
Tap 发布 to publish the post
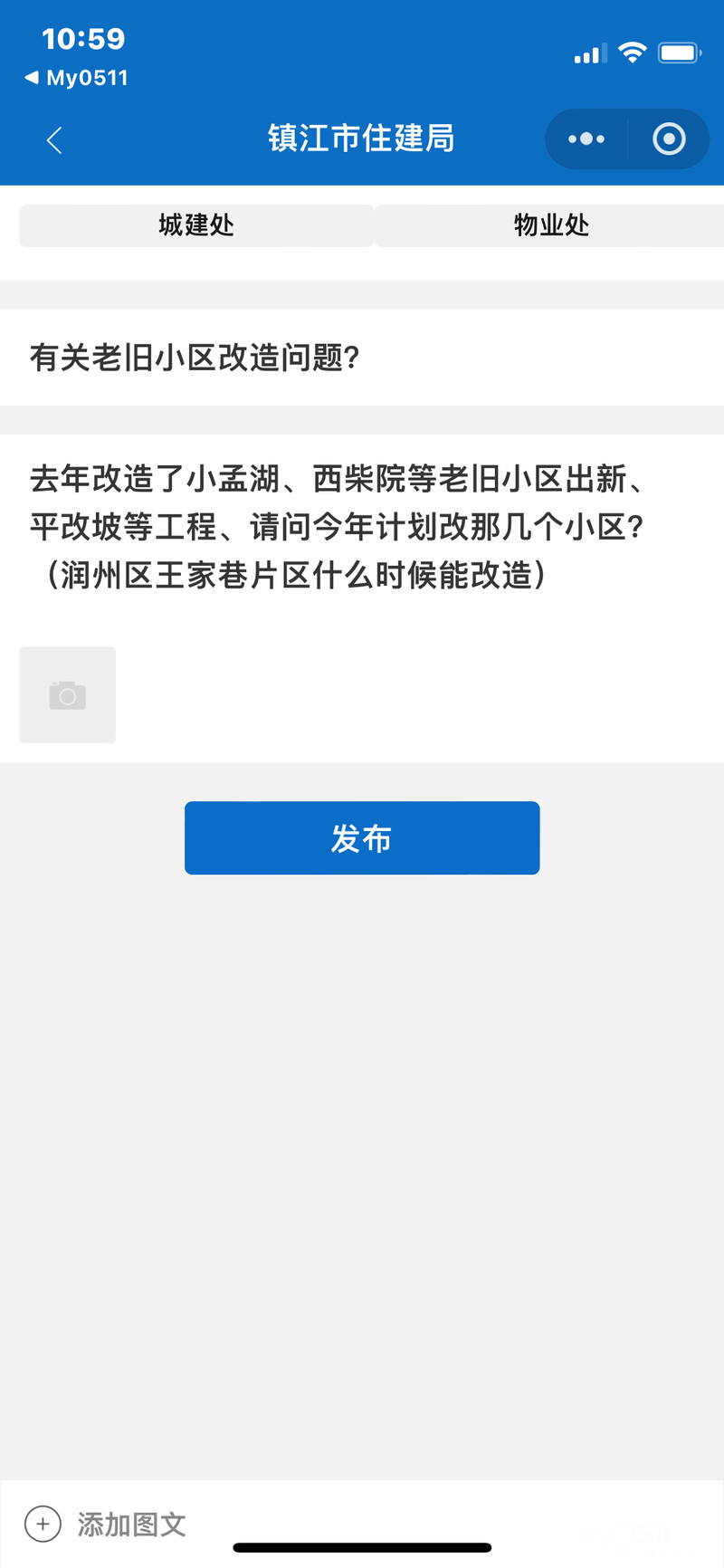click(x=362, y=838)
